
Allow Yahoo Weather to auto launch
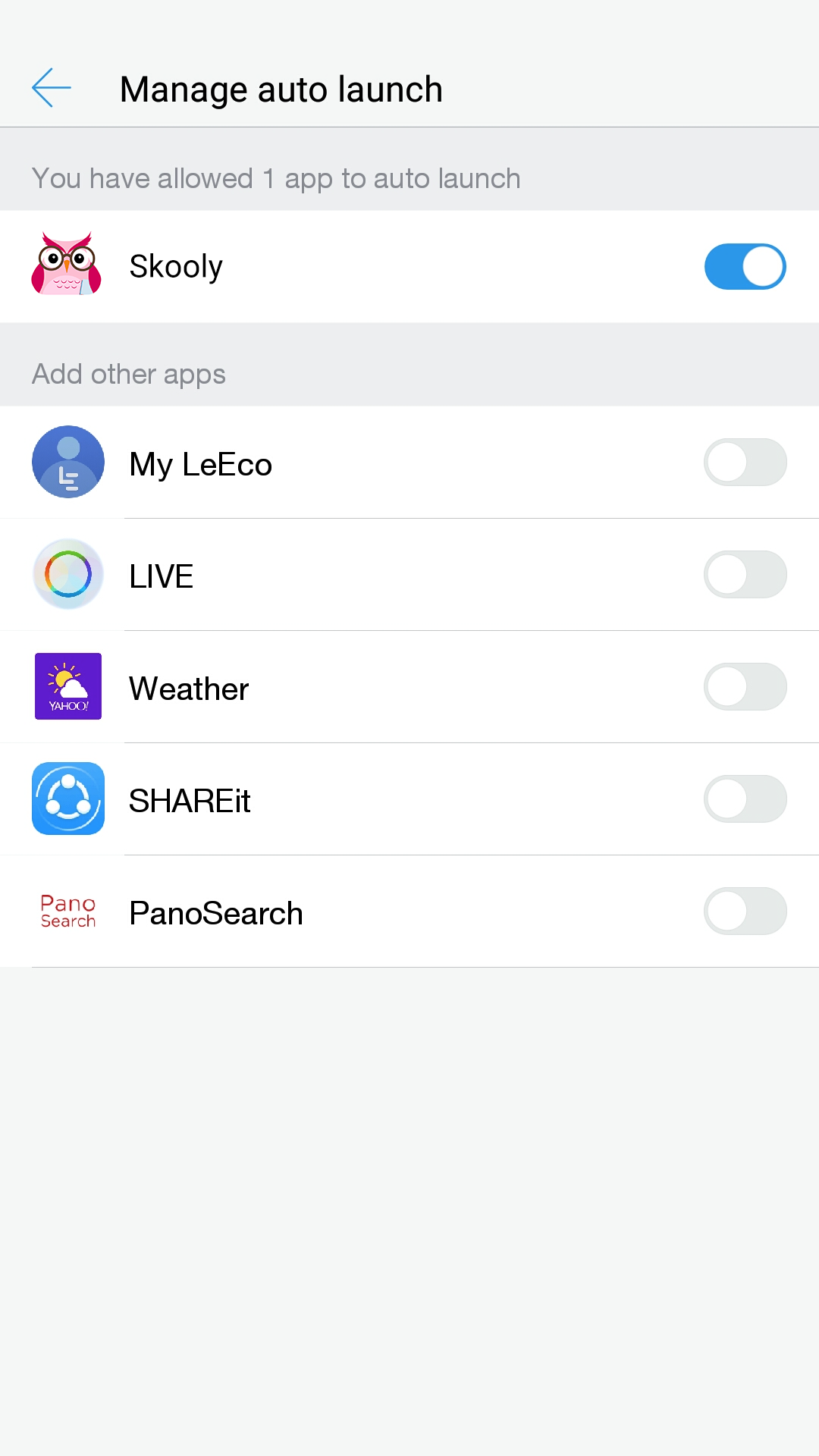[x=745, y=686]
